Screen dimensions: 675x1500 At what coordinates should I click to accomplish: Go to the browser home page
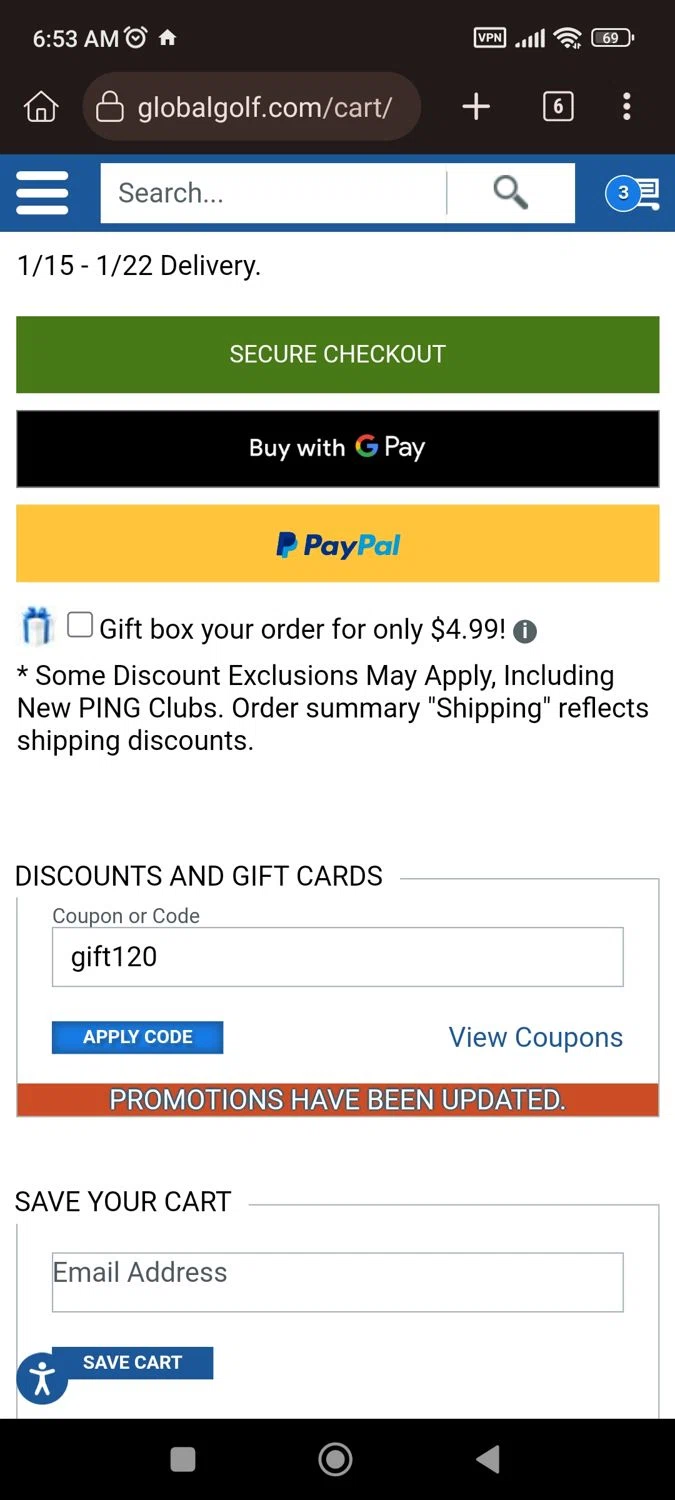41,106
